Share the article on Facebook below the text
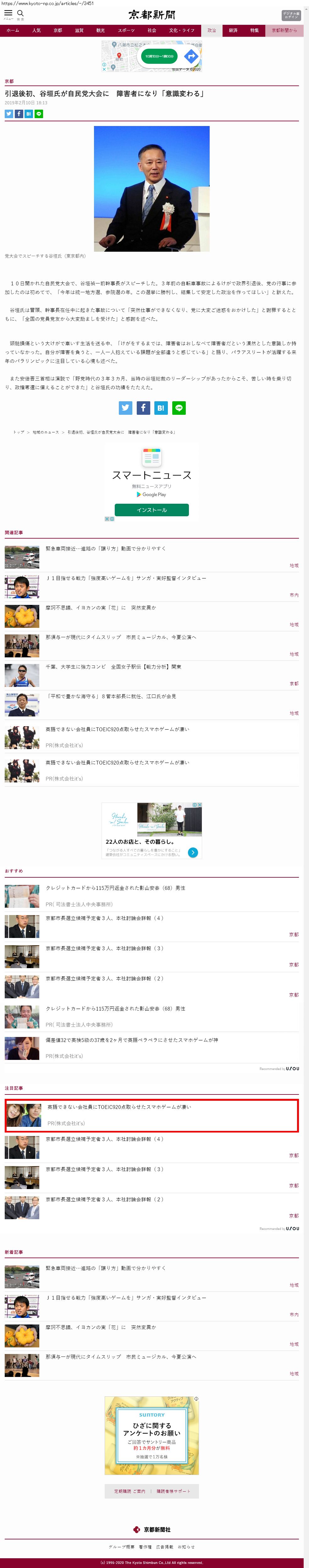 (x=143, y=408)
